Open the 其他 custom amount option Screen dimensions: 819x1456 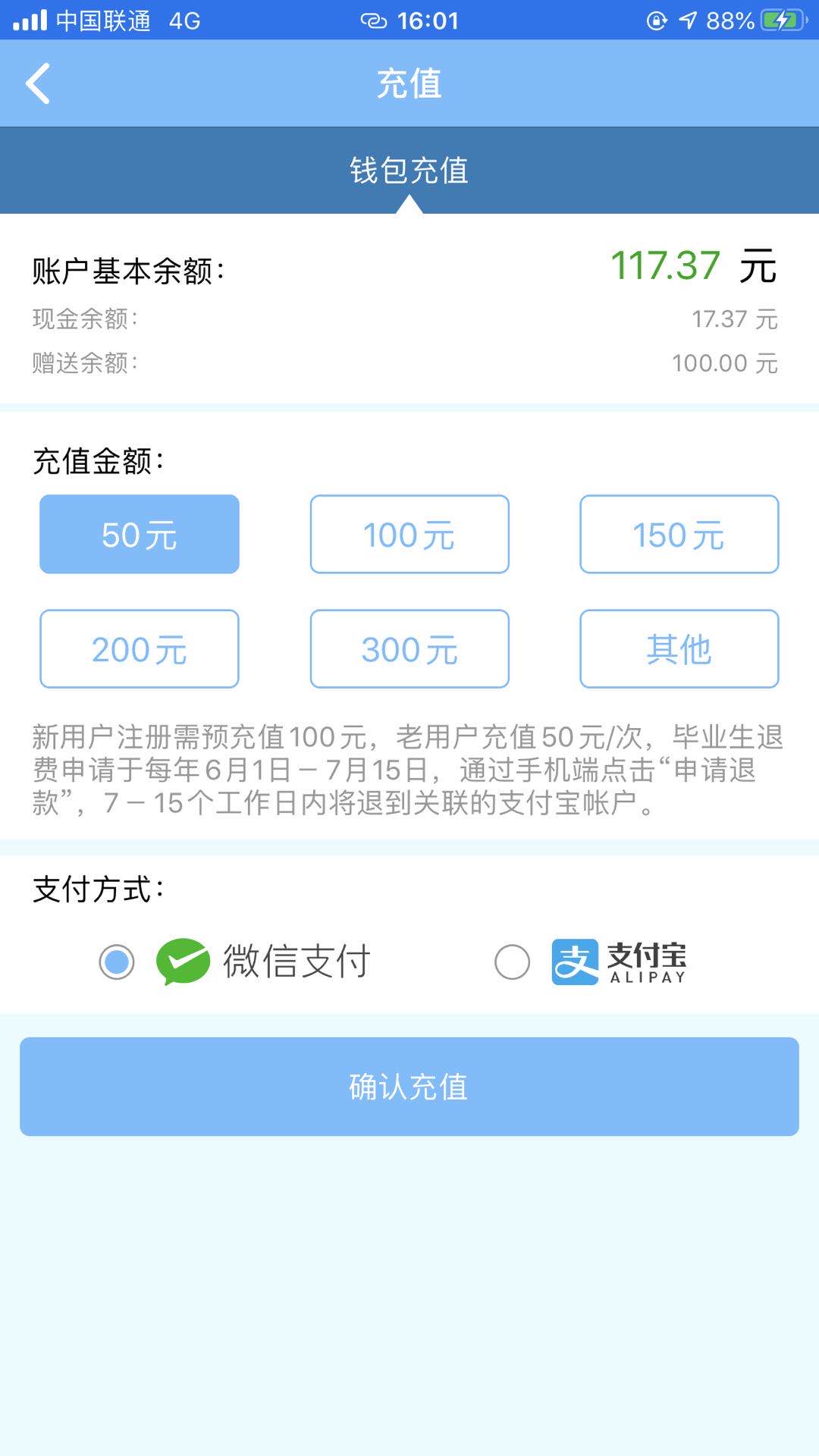tap(679, 648)
